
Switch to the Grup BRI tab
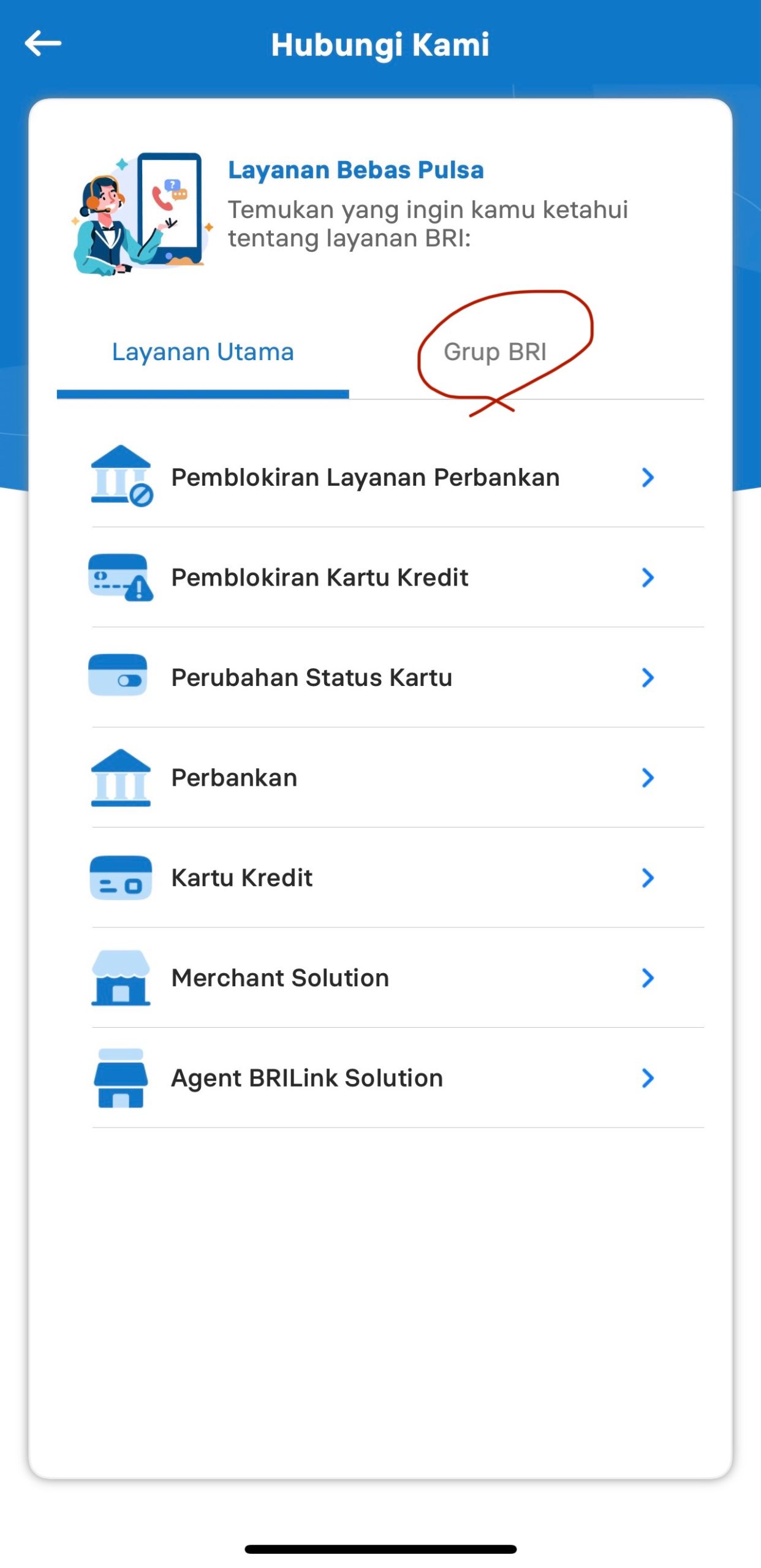(495, 352)
